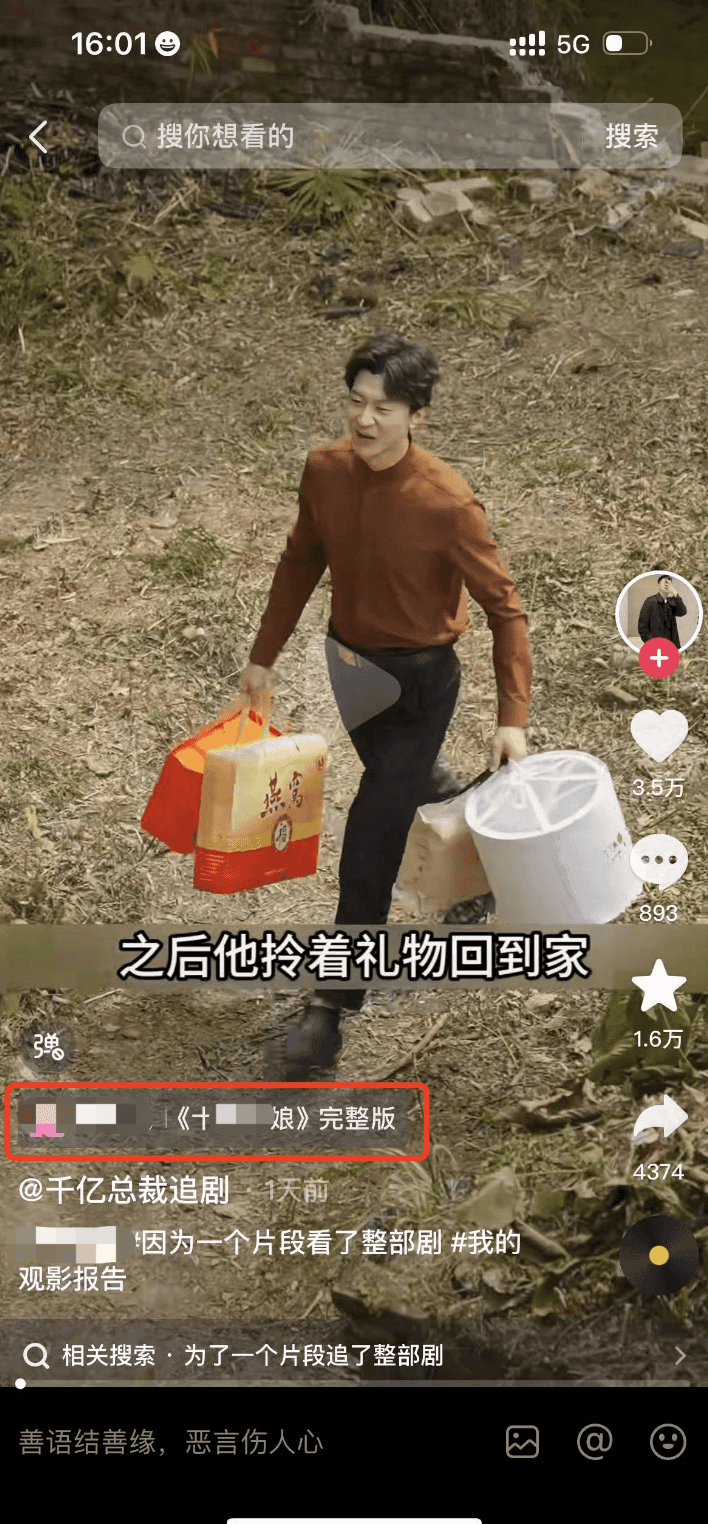Open the 完整版 full series link
The height and width of the screenshot is (1524, 708).
click(220, 1118)
